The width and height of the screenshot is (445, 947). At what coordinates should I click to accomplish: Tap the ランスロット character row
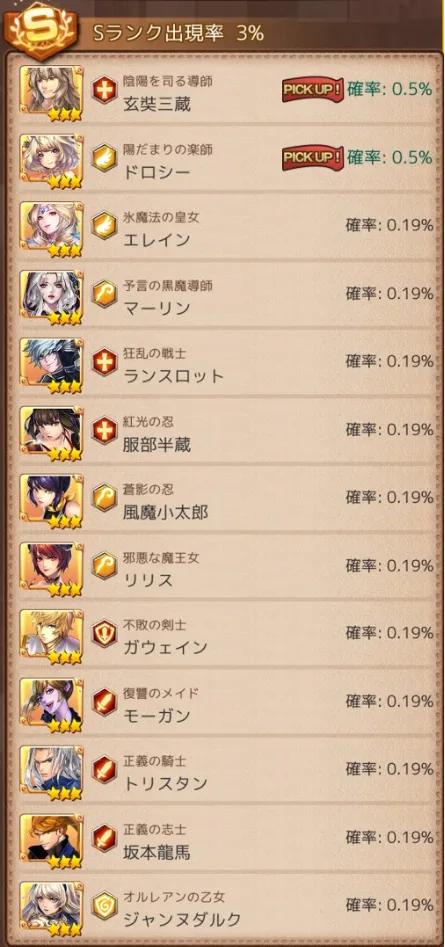point(225,362)
